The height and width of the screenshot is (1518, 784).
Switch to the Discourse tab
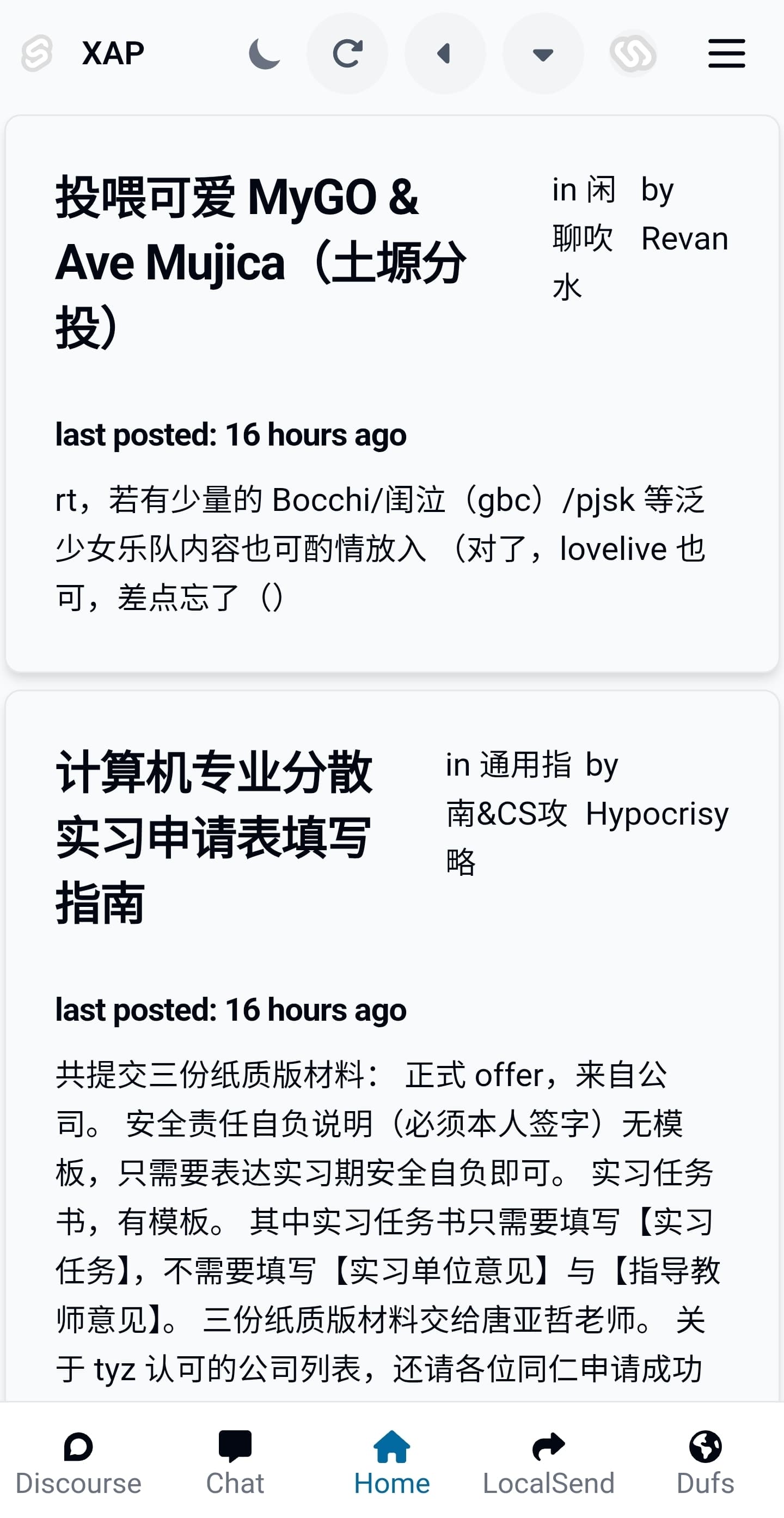tap(78, 1462)
